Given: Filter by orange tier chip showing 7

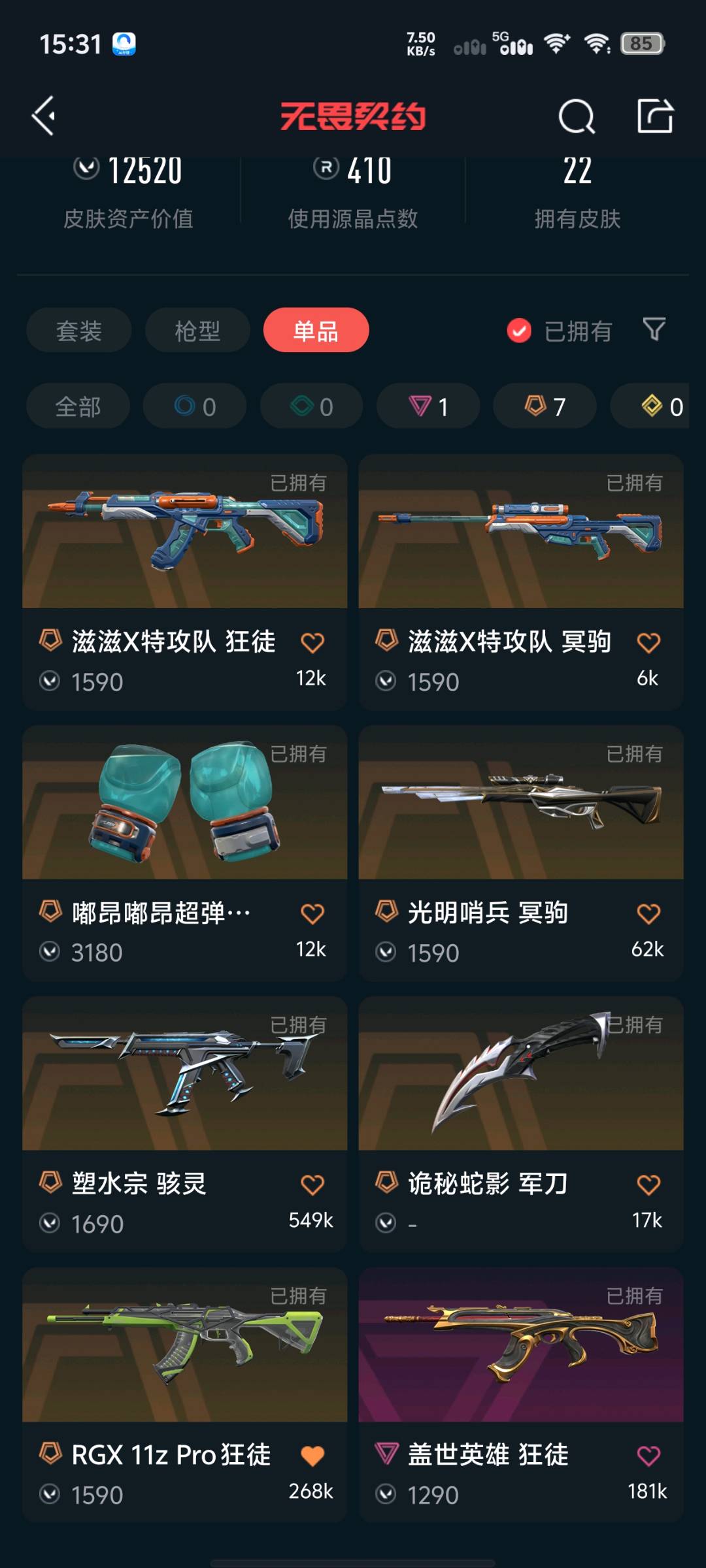Looking at the screenshot, I should (x=545, y=406).
